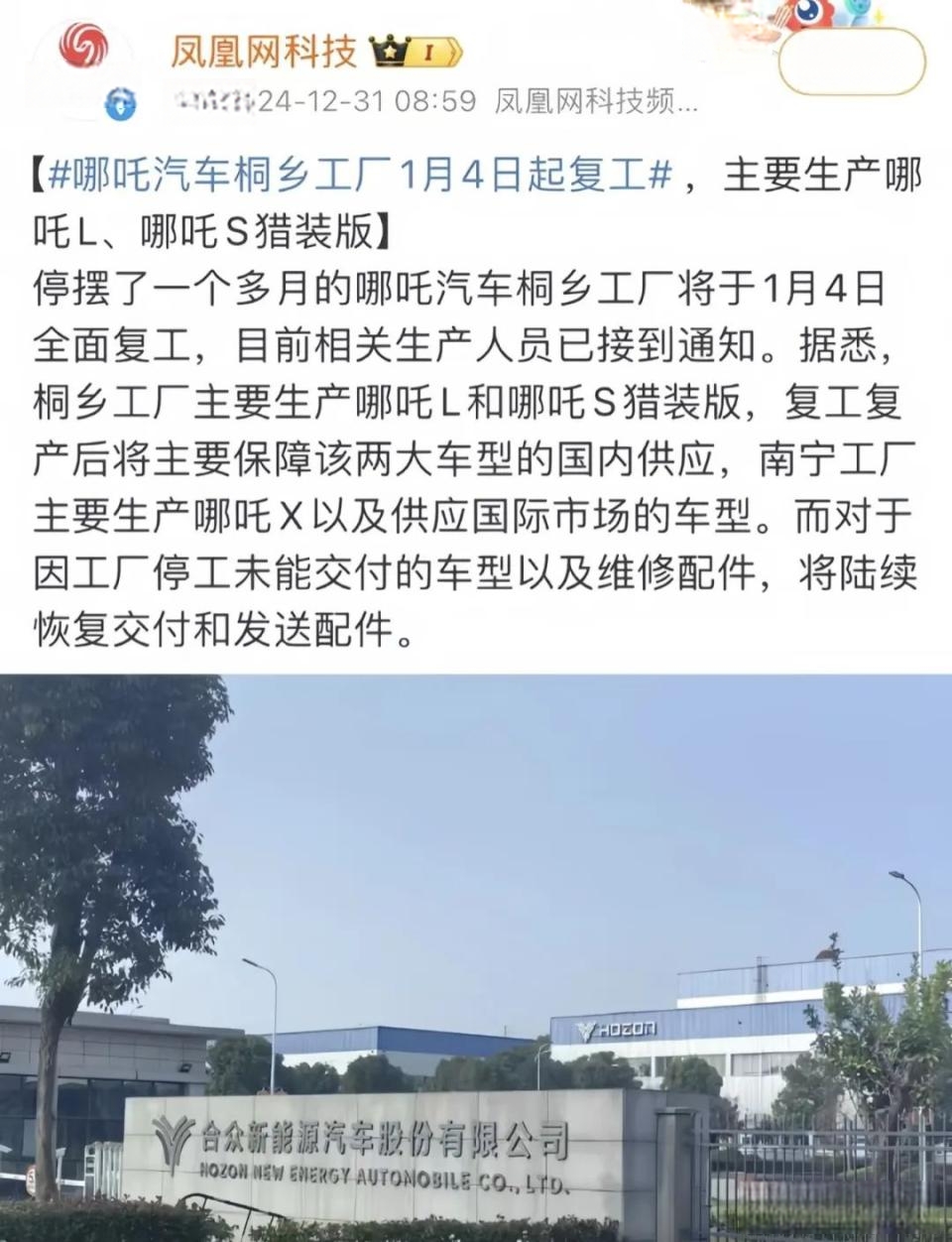Tap the follow button beside the account name
This screenshot has height=1242, width=952.
point(852,61)
